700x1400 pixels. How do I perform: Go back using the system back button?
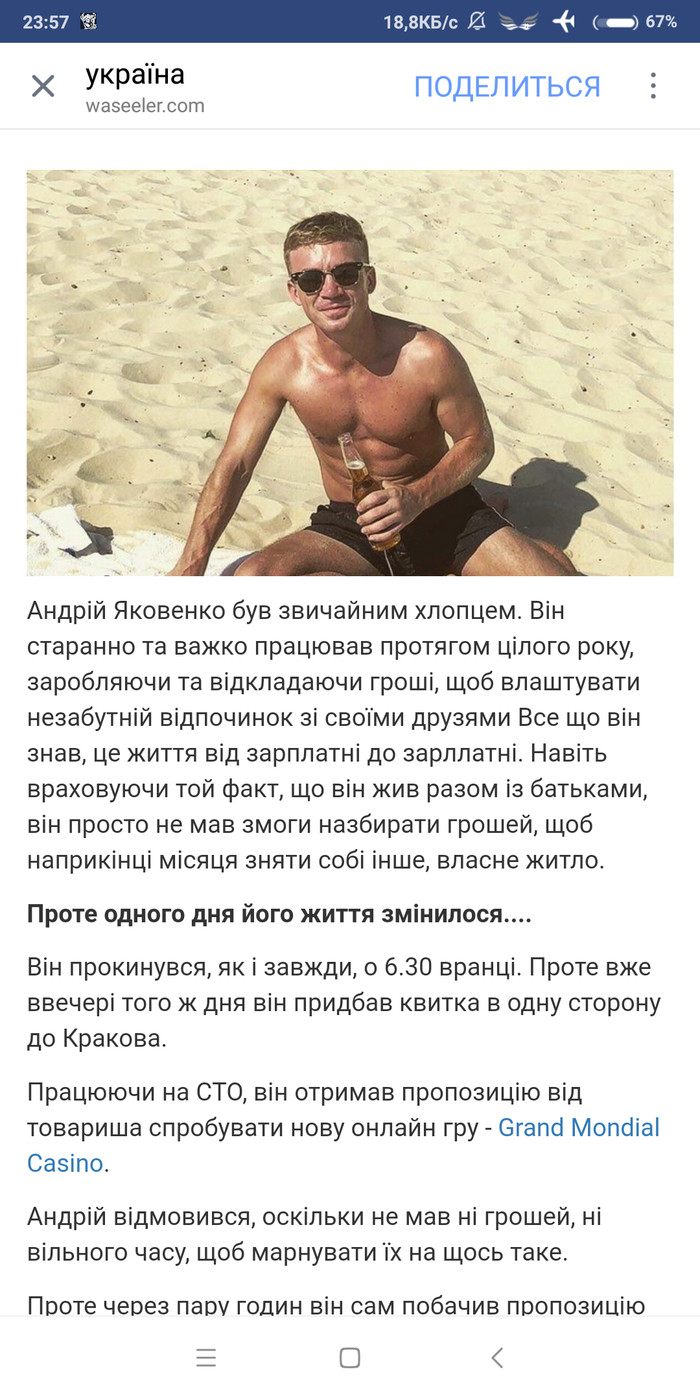click(x=497, y=1357)
